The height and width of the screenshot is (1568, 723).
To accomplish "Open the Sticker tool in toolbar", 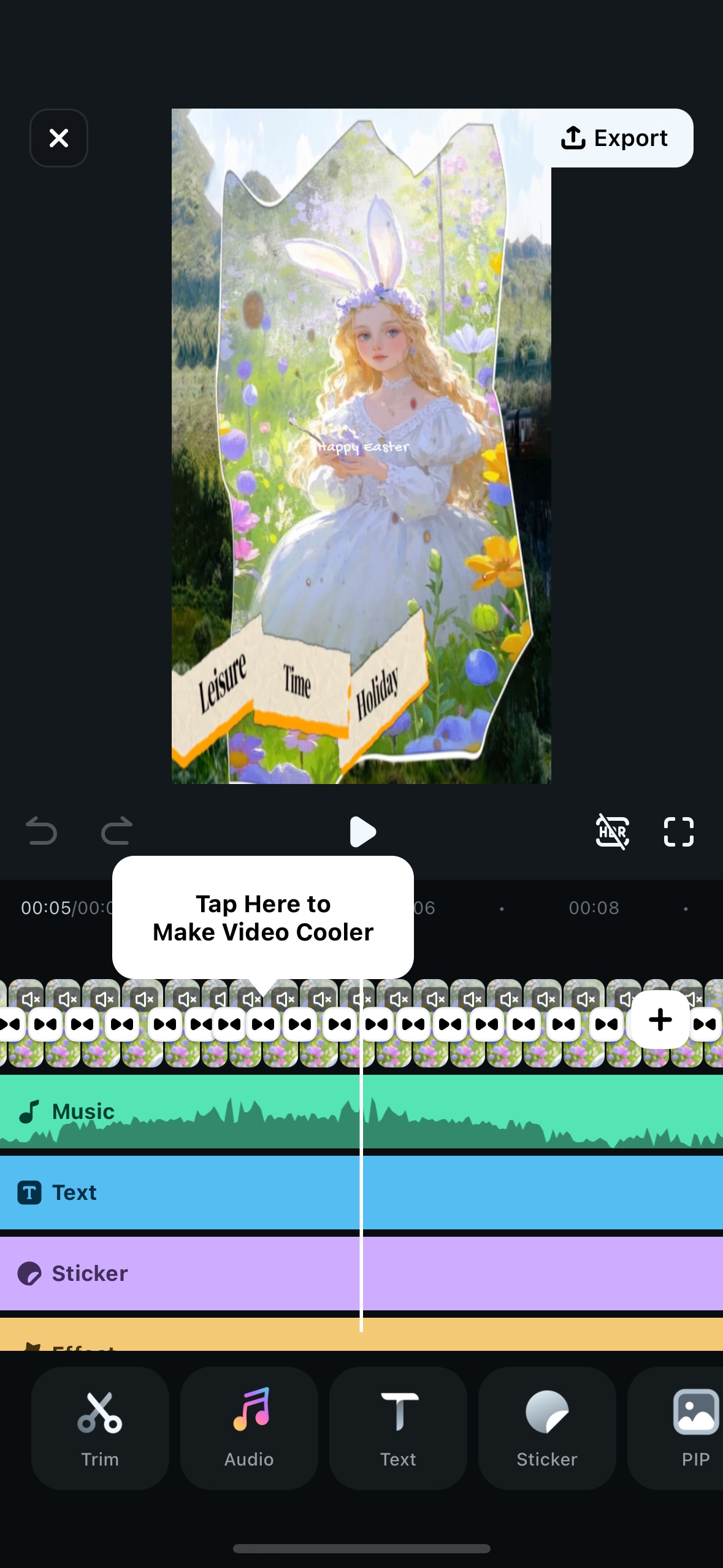I will coord(547,1428).
